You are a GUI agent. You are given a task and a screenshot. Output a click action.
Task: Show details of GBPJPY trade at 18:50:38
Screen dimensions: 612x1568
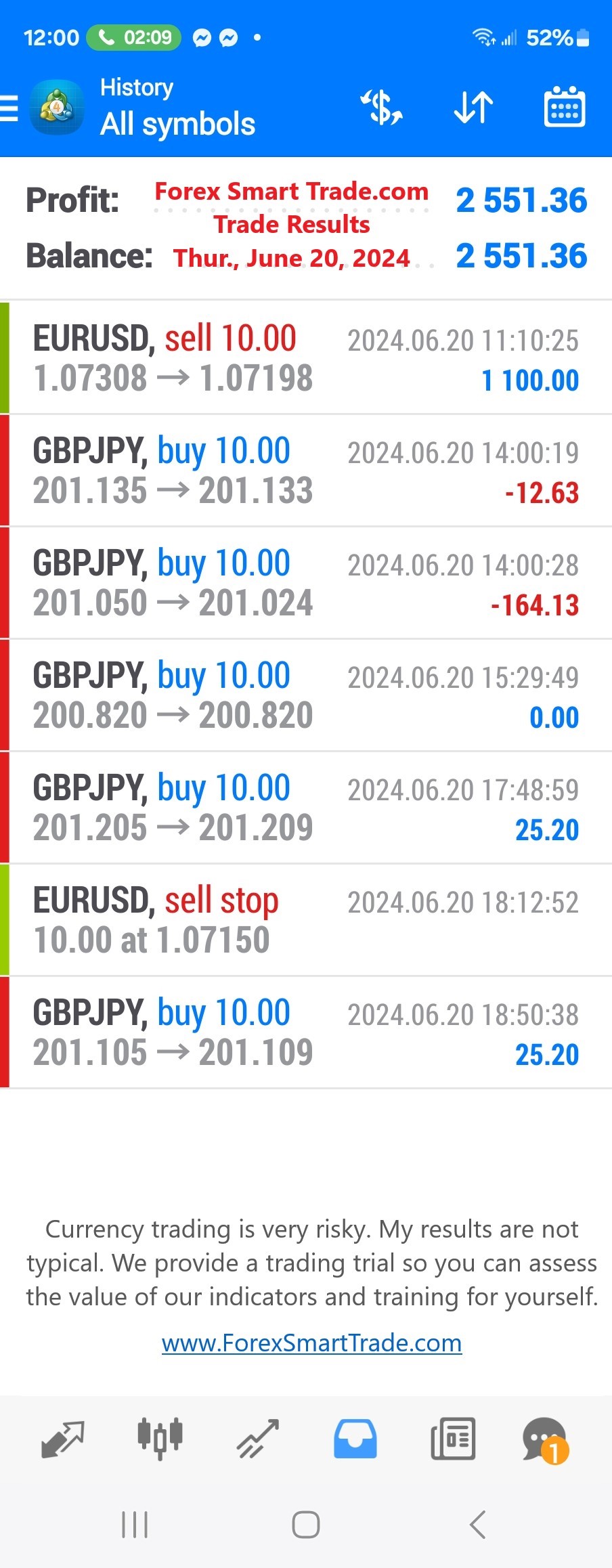click(306, 1032)
